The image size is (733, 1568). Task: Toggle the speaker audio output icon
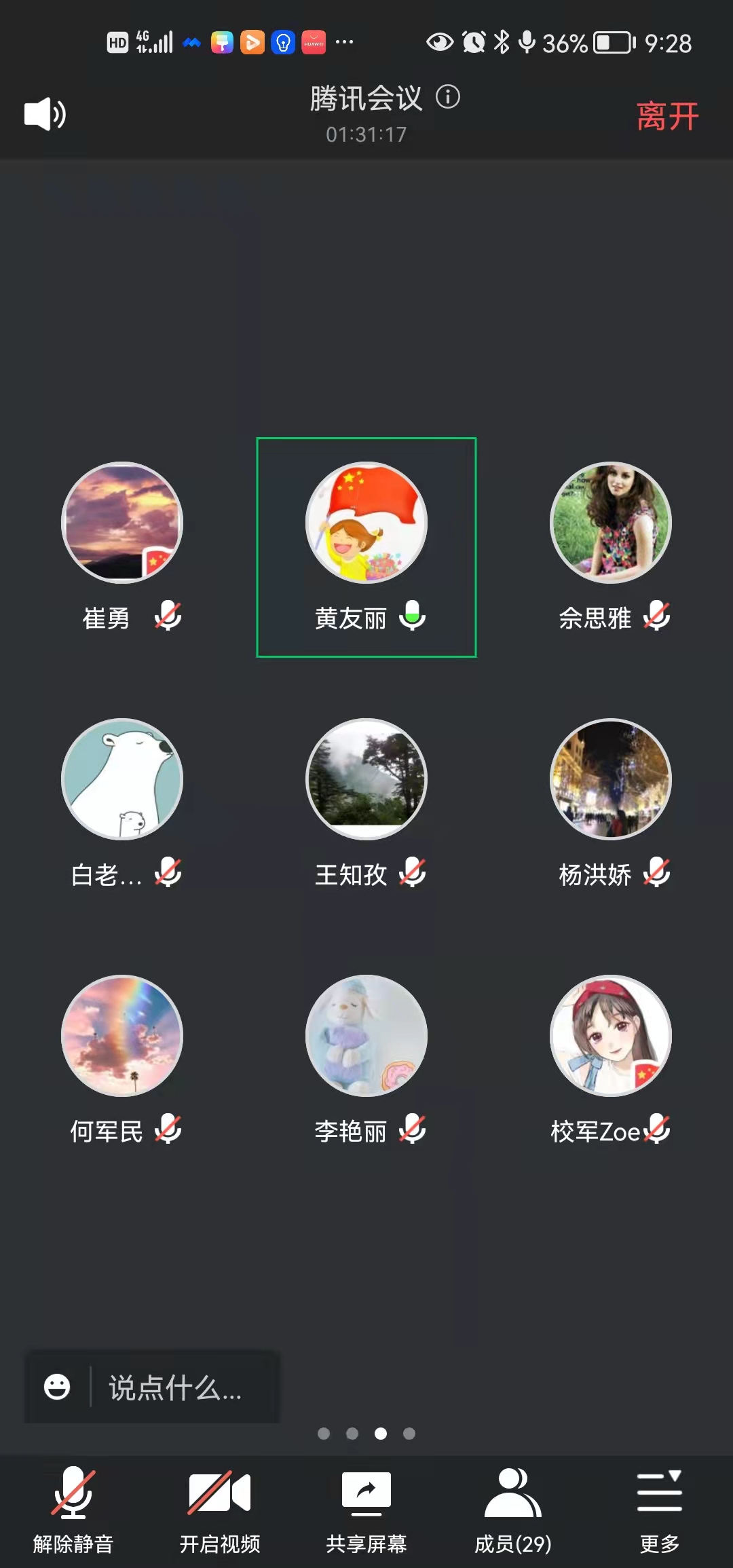pyautogui.click(x=45, y=114)
